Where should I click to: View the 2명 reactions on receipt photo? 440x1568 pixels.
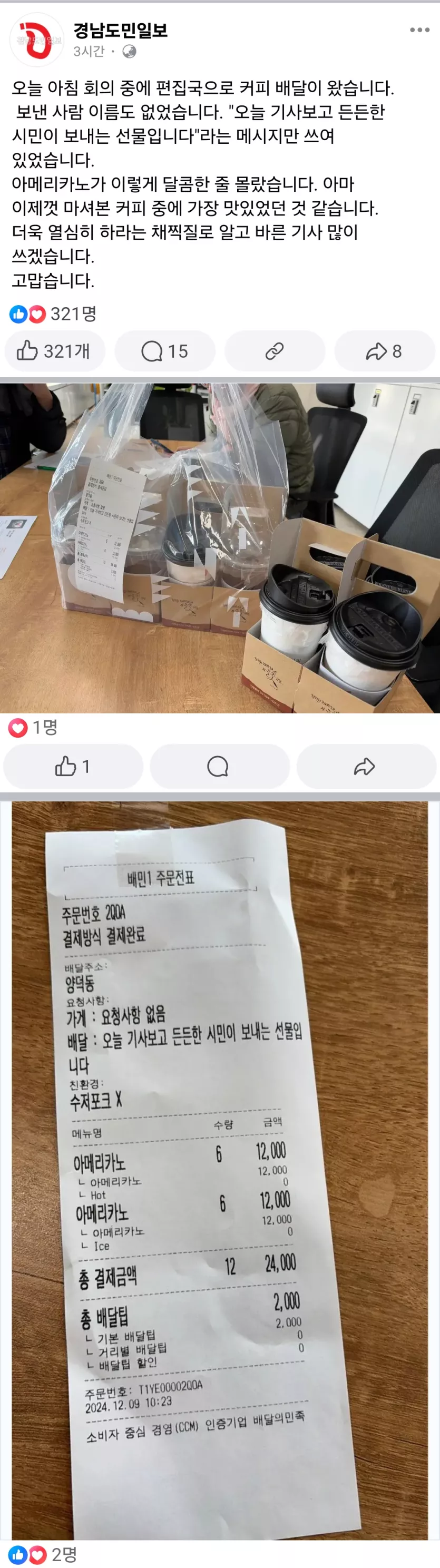pos(44,1555)
